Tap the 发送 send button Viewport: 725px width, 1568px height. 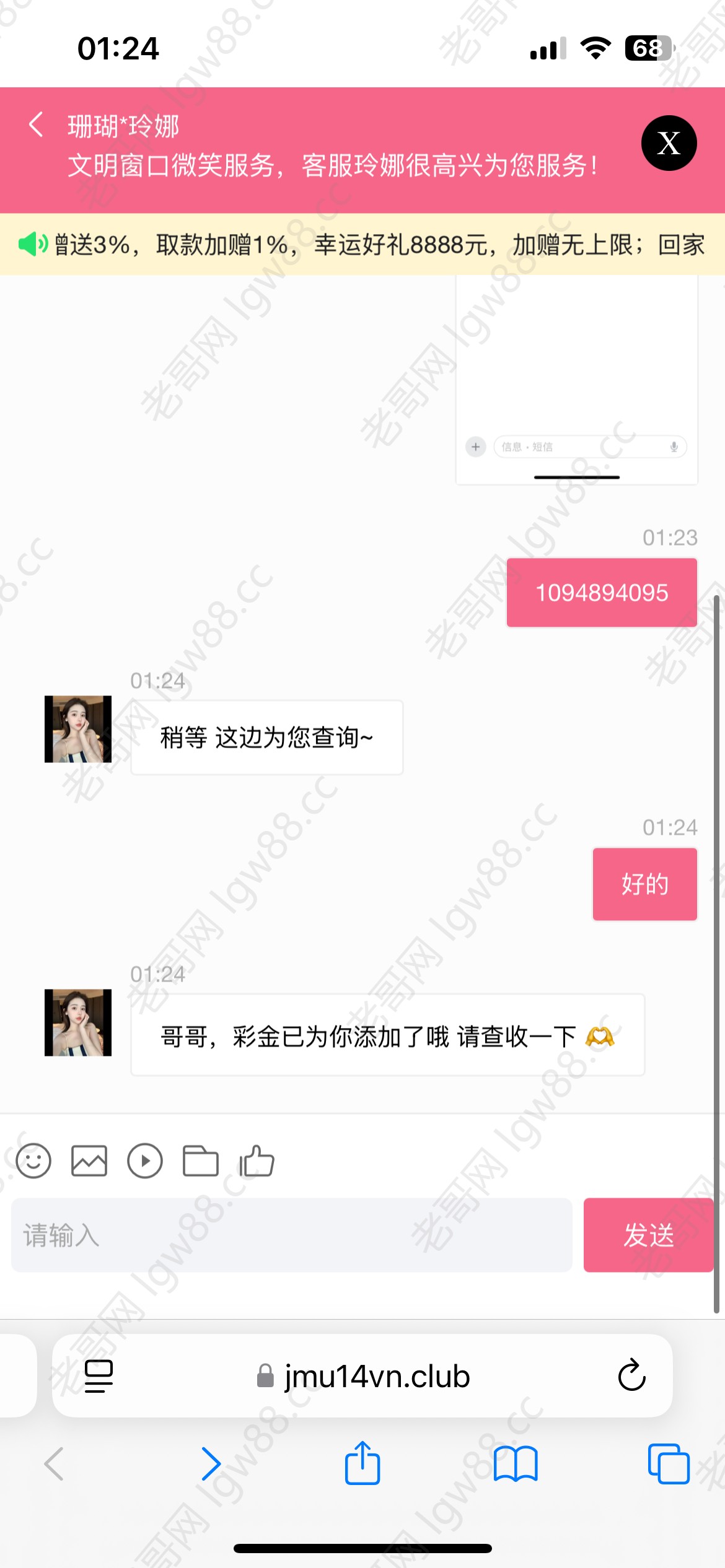(648, 1235)
